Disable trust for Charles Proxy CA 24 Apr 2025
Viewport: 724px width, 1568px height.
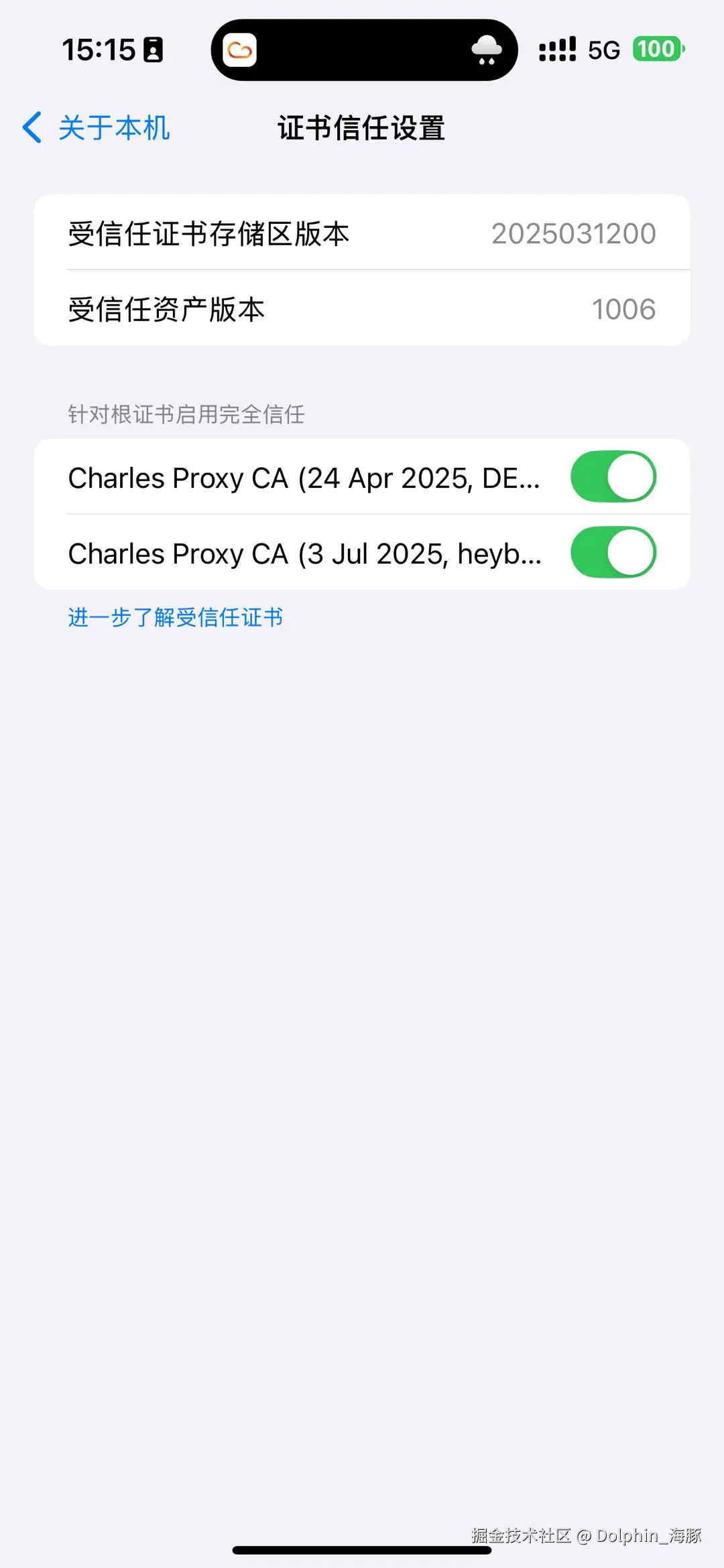click(613, 477)
